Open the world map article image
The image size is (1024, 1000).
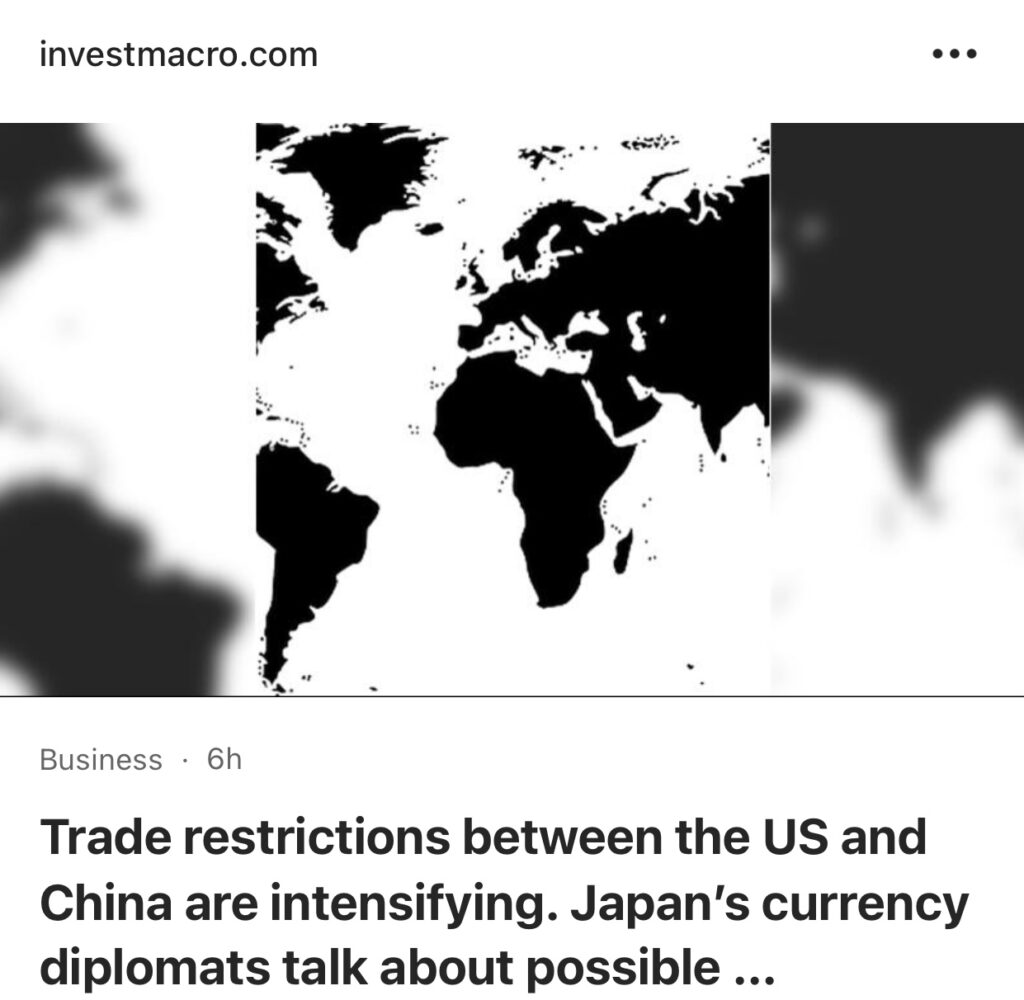point(512,408)
